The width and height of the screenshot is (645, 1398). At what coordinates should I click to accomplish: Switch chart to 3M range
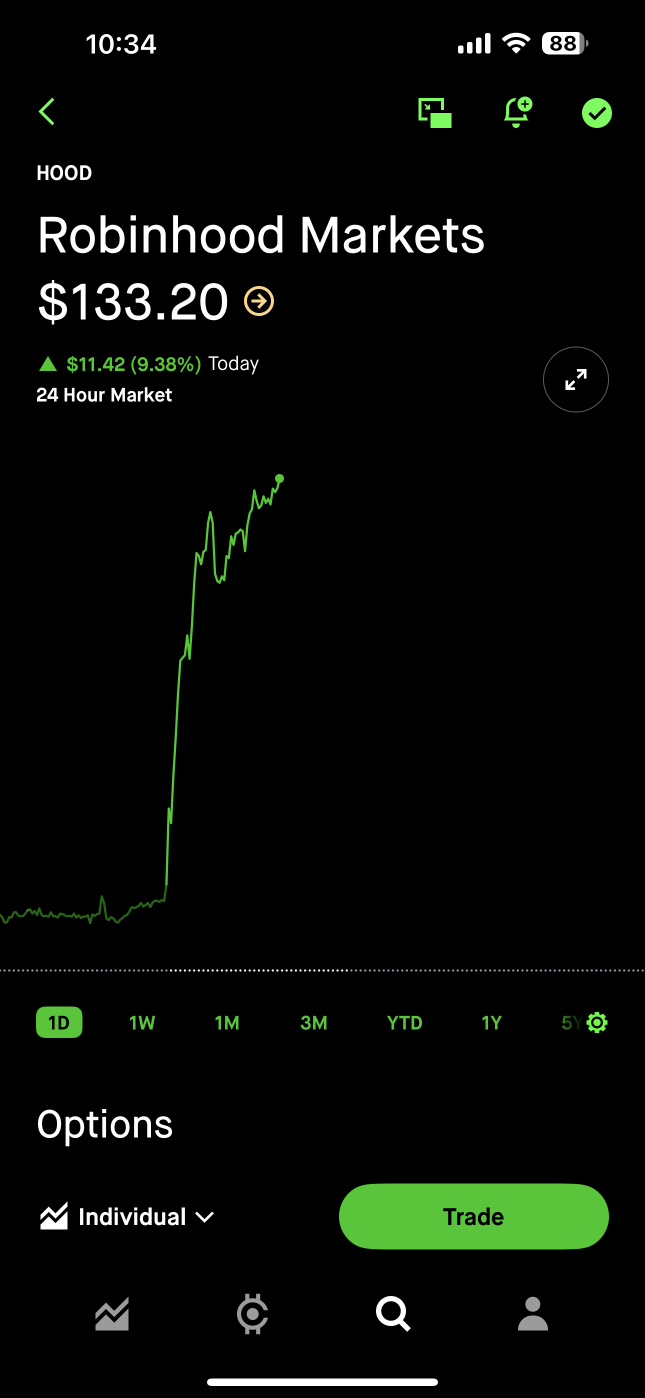[314, 1023]
